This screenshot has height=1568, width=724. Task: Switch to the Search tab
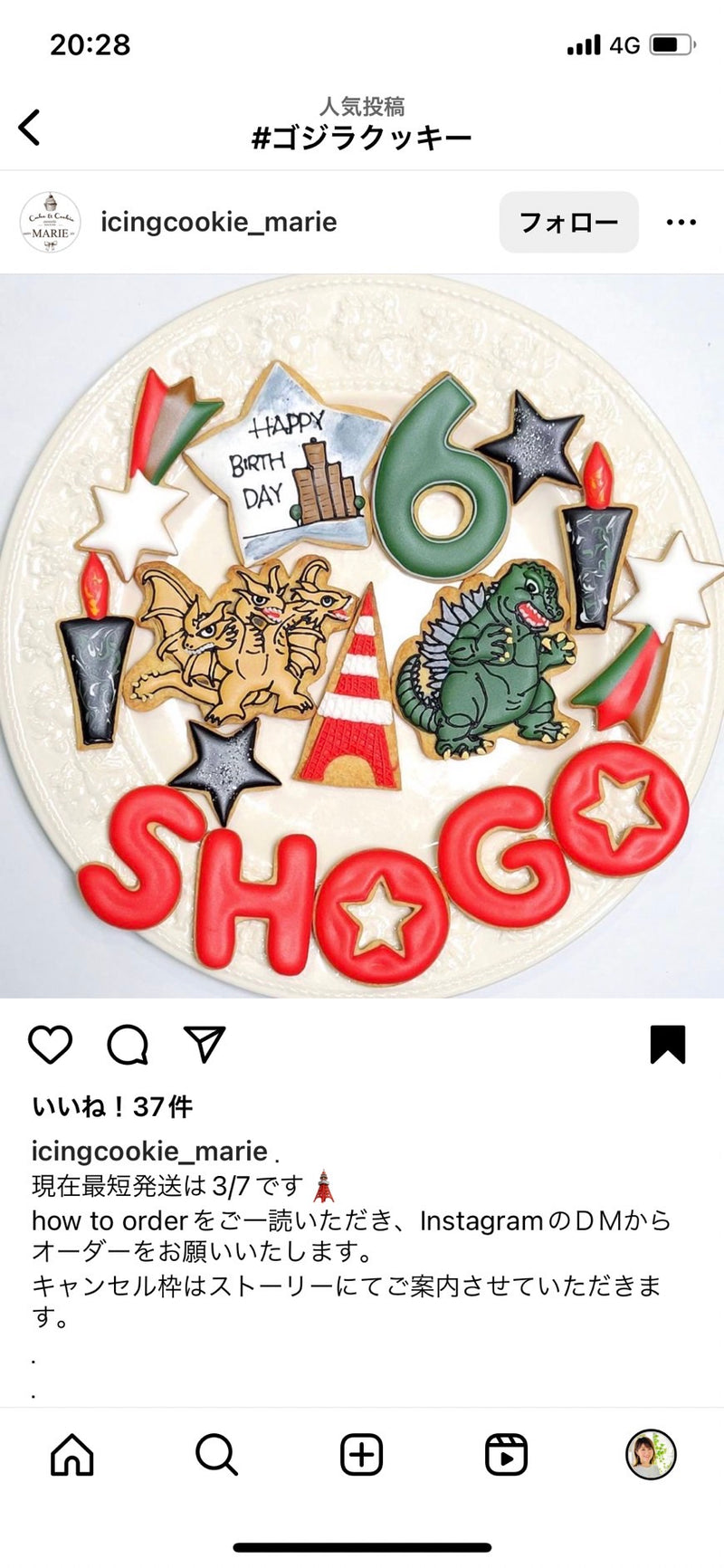click(x=216, y=1456)
